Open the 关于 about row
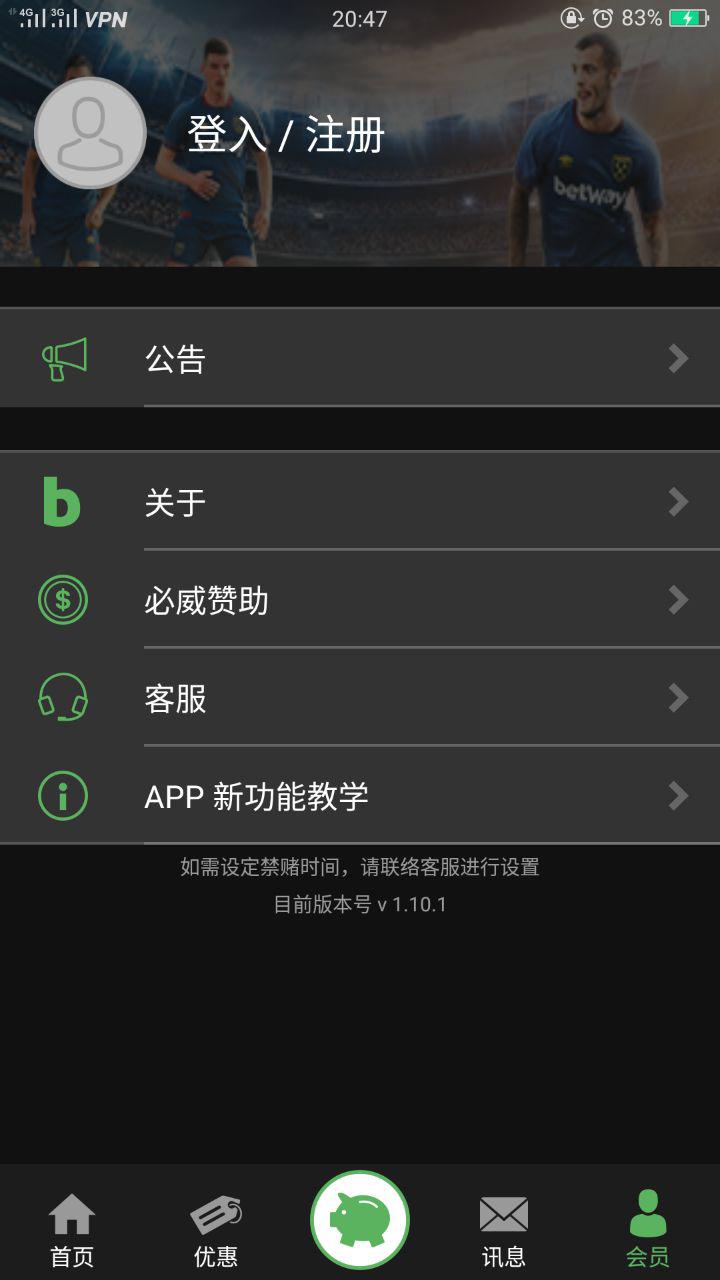Image resolution: width=720 pixels, height=1280 pixels. [x=360, y=501]
